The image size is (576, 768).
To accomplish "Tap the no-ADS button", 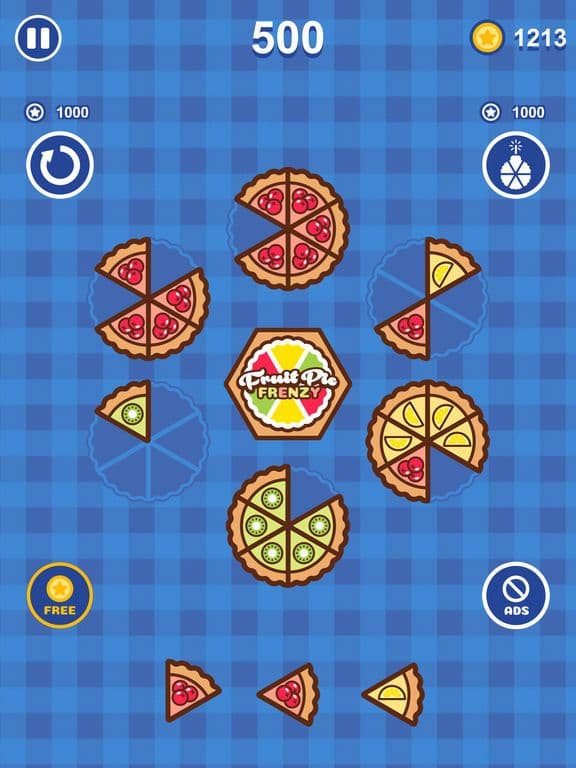I will pyautogui.click(x=516, y=596).
